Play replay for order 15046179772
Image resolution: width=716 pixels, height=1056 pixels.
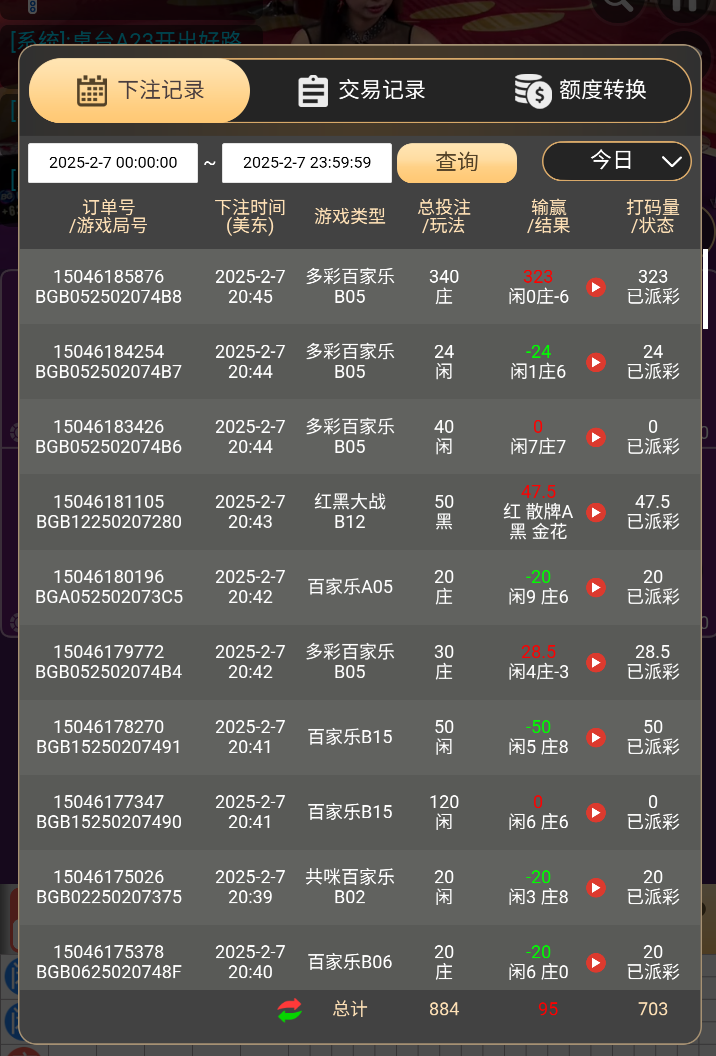coord(596,662)
